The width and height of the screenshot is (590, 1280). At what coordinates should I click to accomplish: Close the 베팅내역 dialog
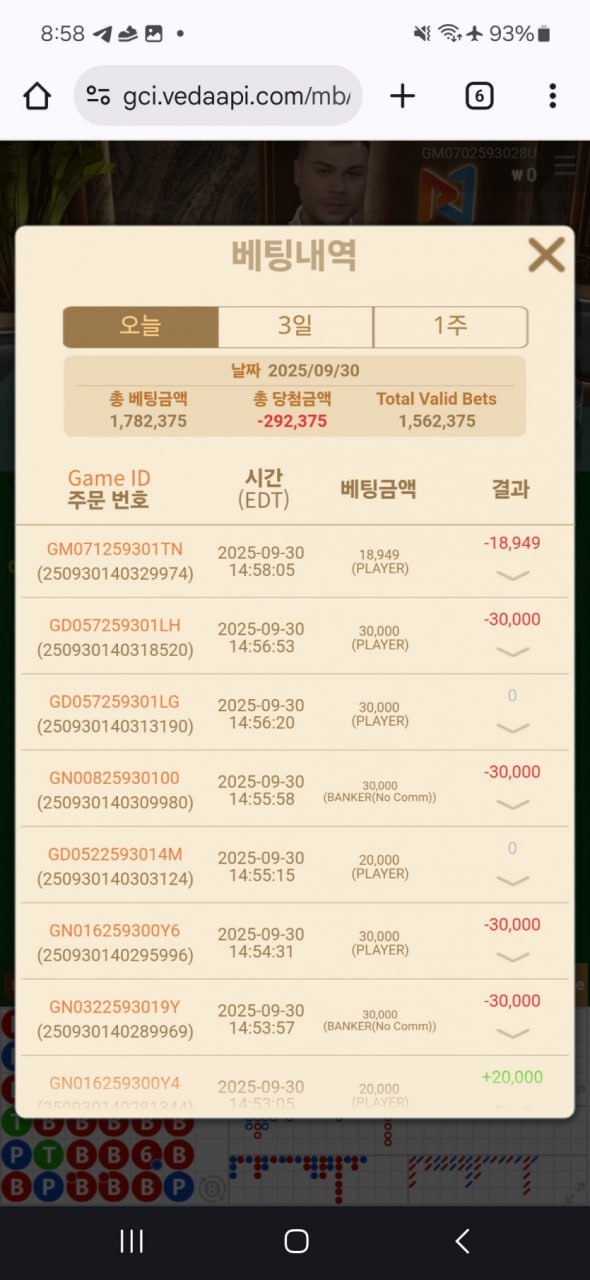coord(546,255)
